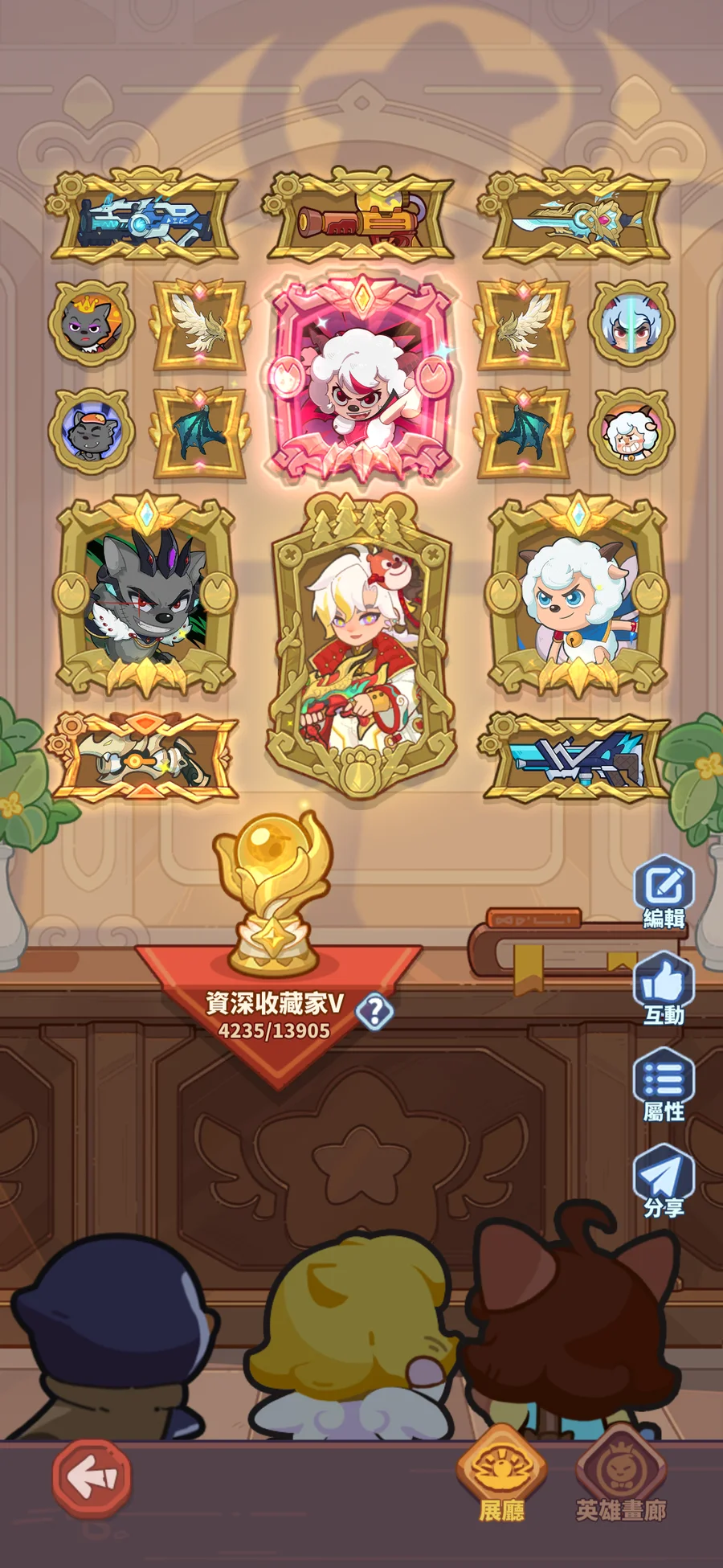Select the blue-white rifle frame at top

(x=145, y=217)
